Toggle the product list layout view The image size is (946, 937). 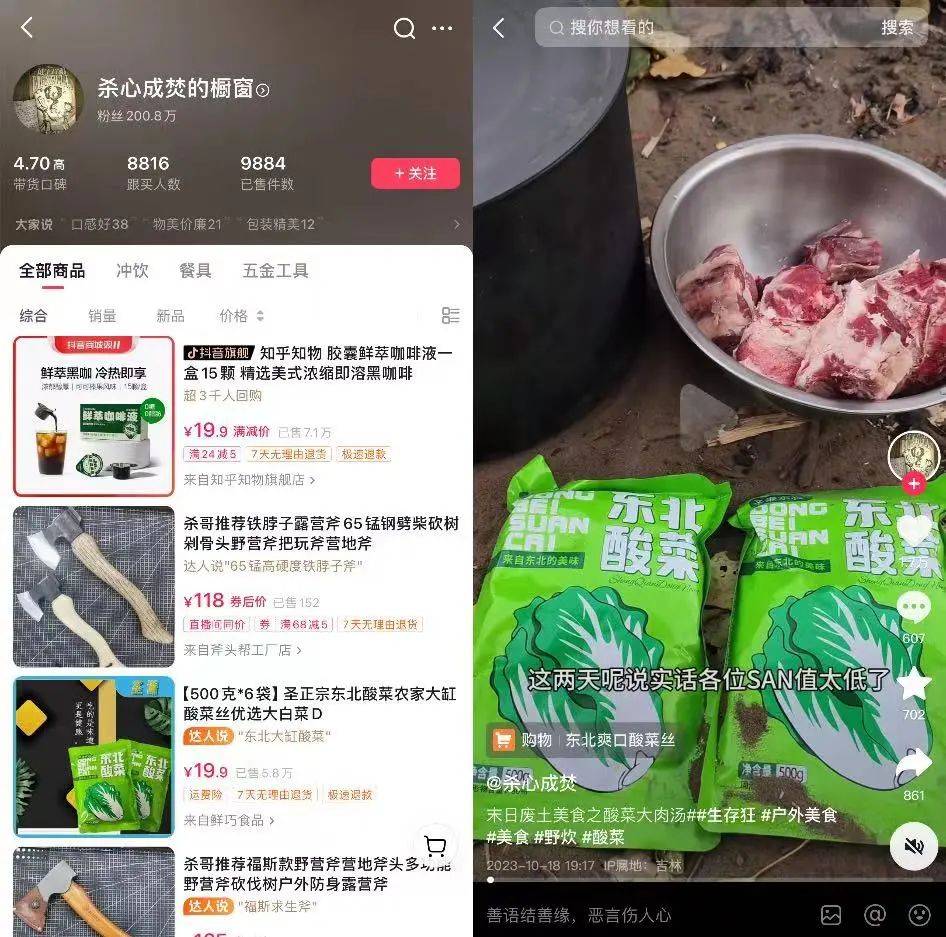tap(451, 316)
